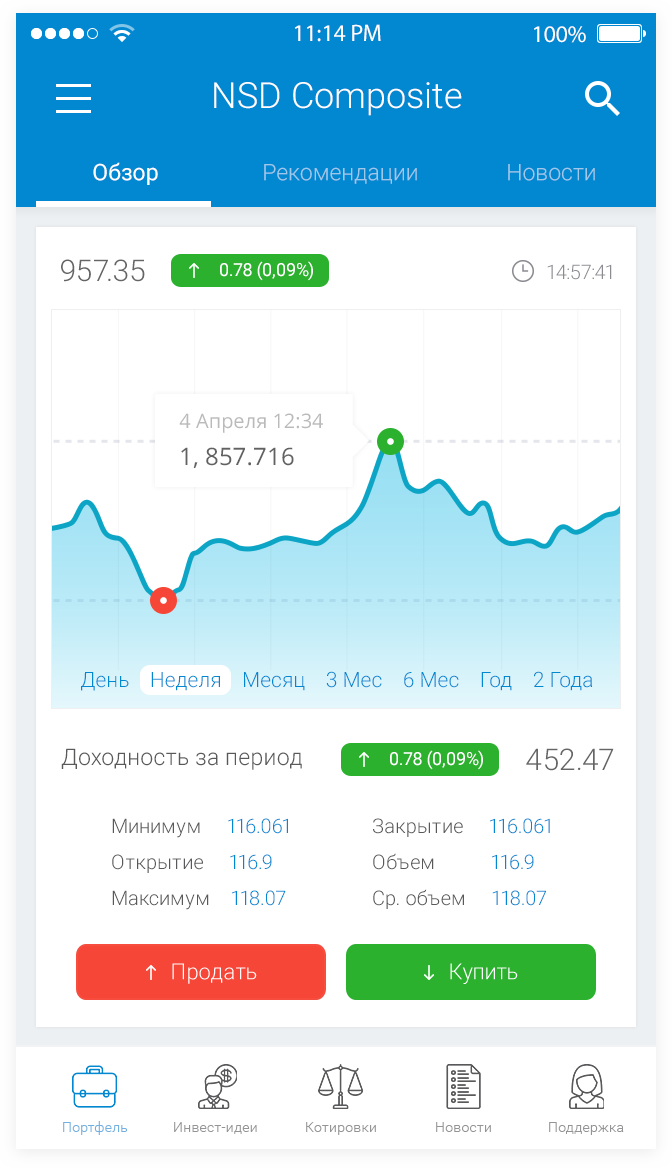
Task: Tap the green Купить button
Action: 471,972
